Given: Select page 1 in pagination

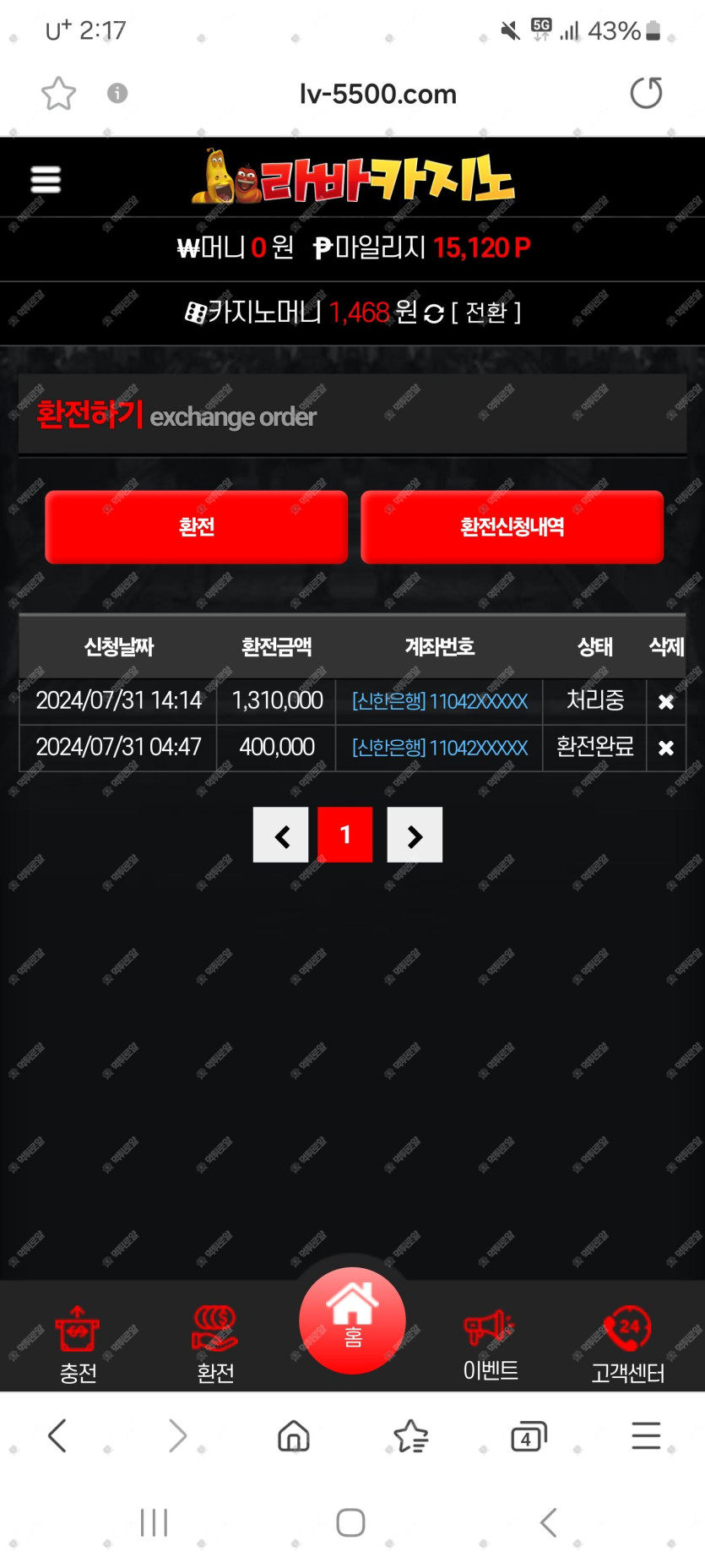Looking at the screenshot, I should click(344, 835).
